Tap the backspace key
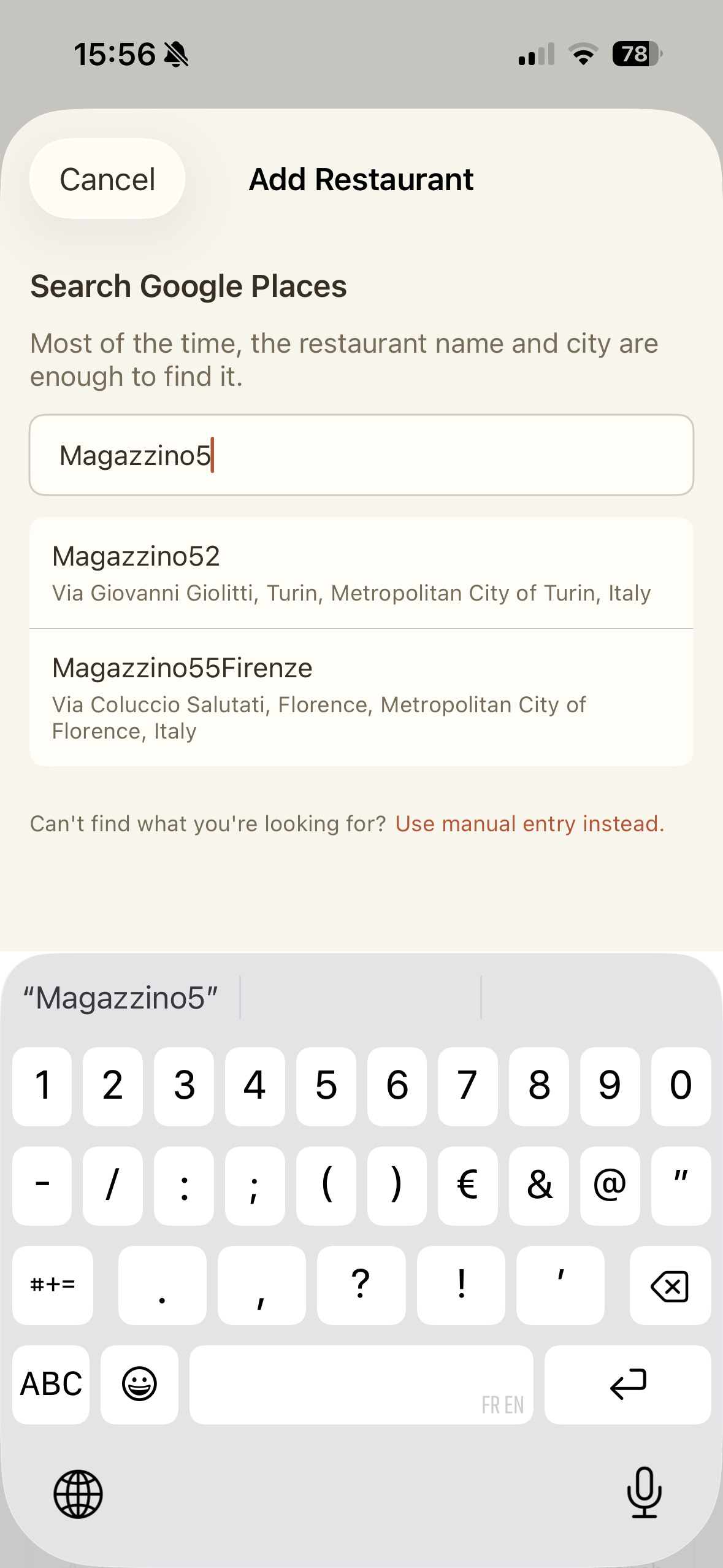This screenshot has width=723, height=1568. tap(670, 1286)
